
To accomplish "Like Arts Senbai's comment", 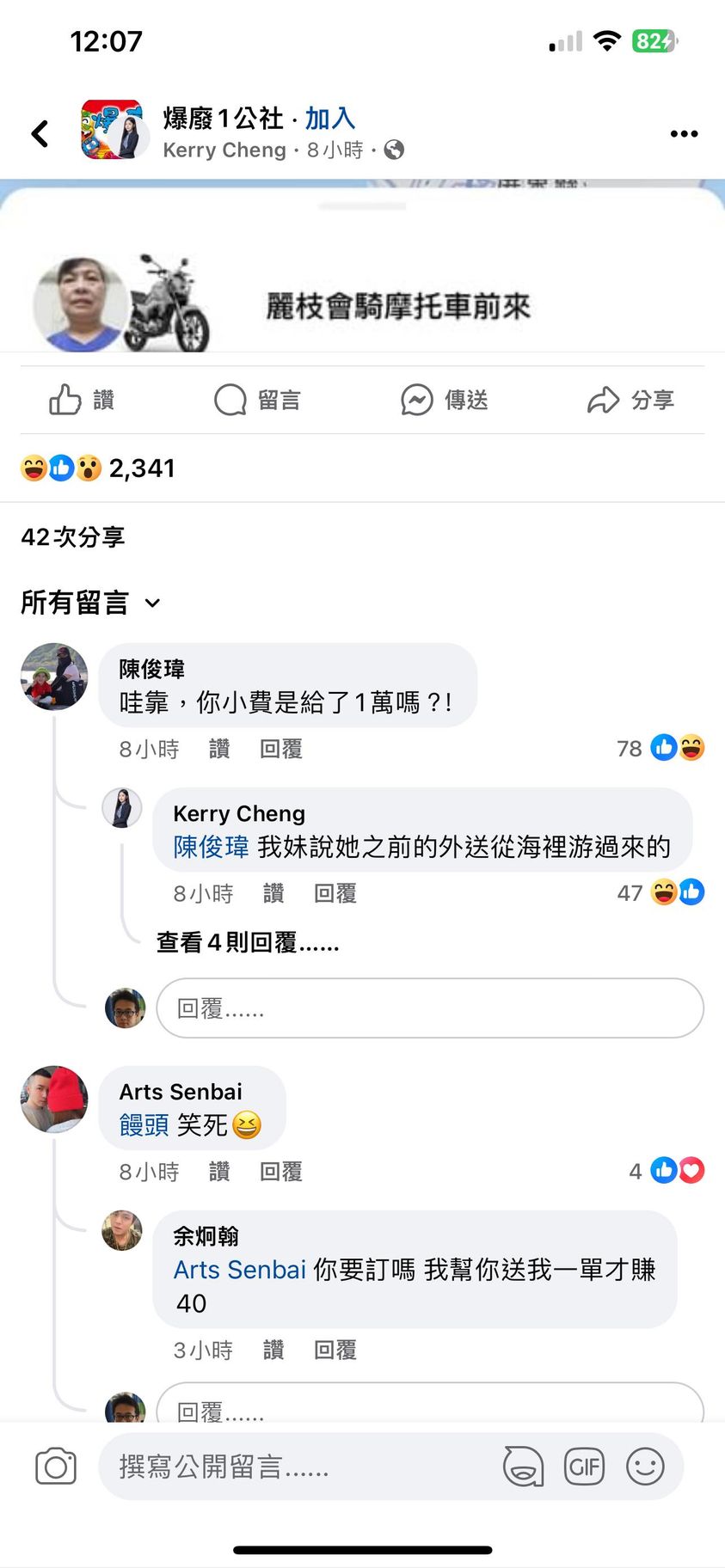I will click(219, 1172).
